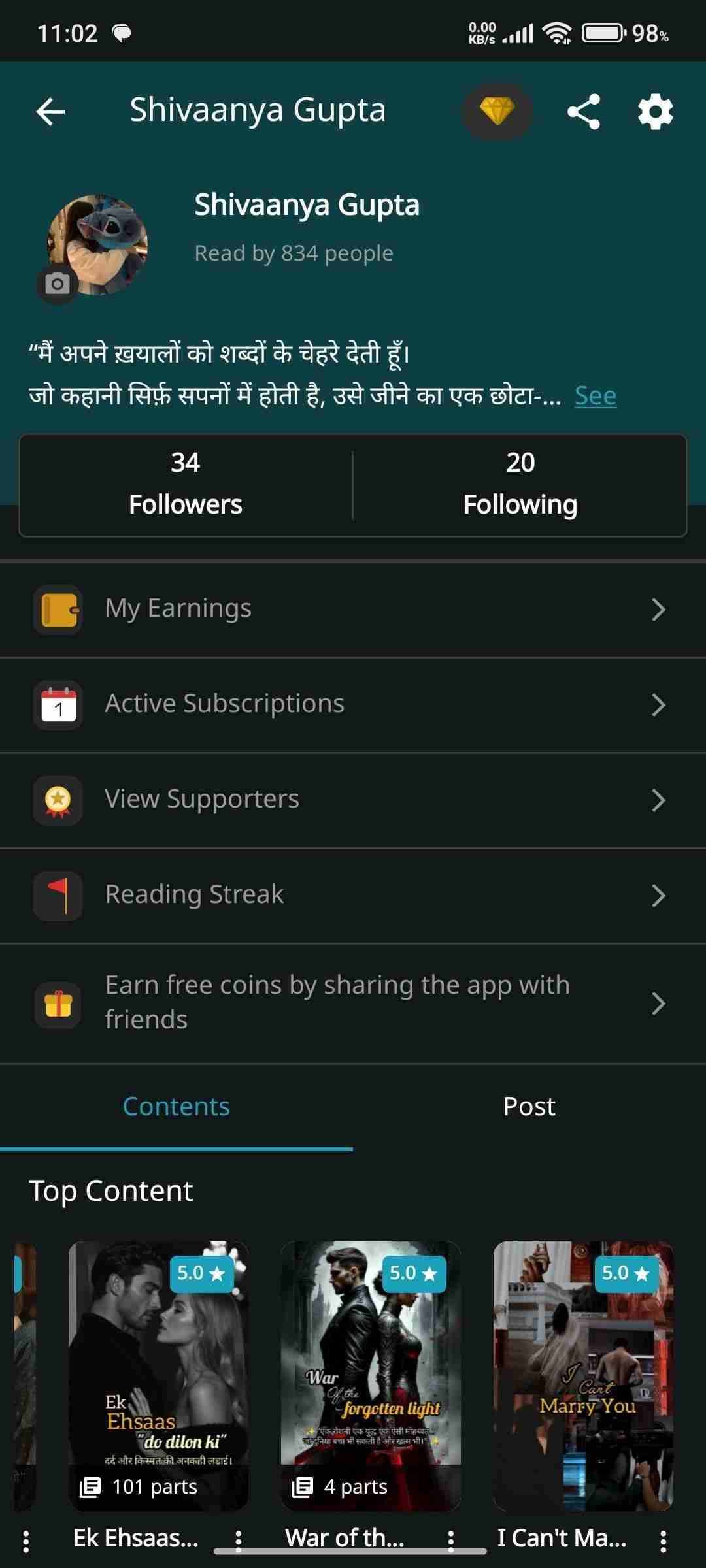706x1568 pixels.
Task: Open Active Subscriptions
Action: [353, 704]
